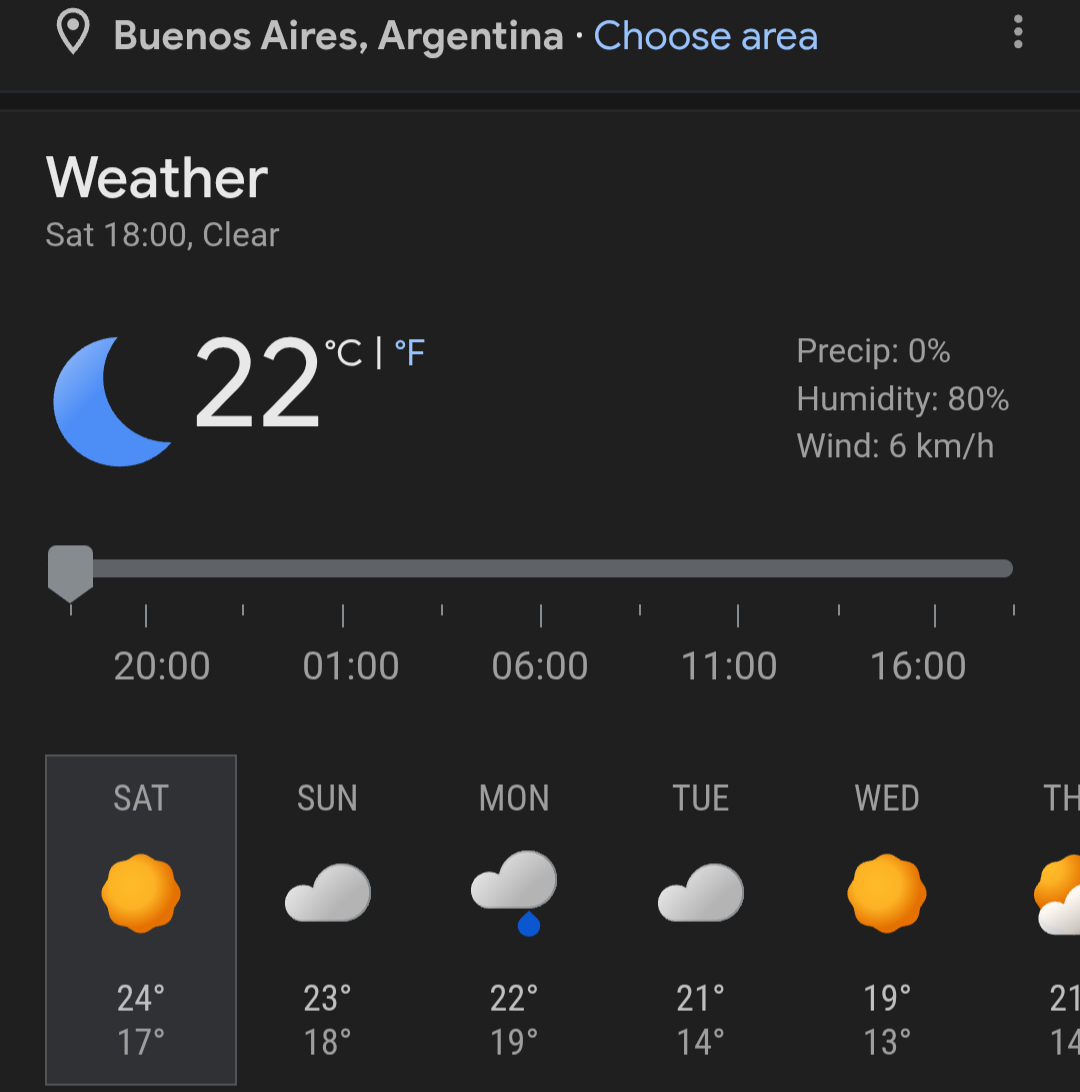1080x1092 pixels.
Task: Tap the hourly forecast slider handle
Action: 70,571
